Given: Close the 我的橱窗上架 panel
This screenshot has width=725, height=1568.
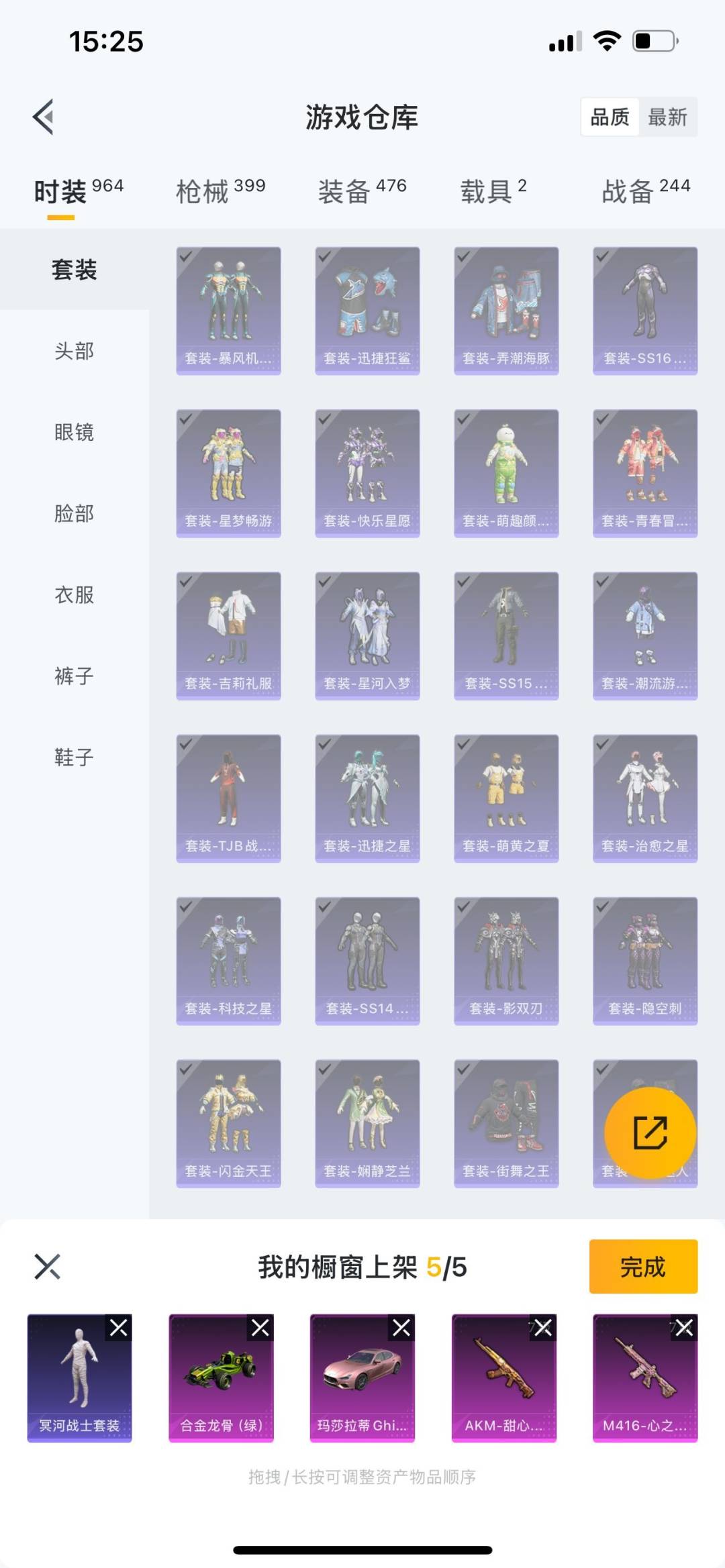Looking at the screenshot, I should 48,1267.
